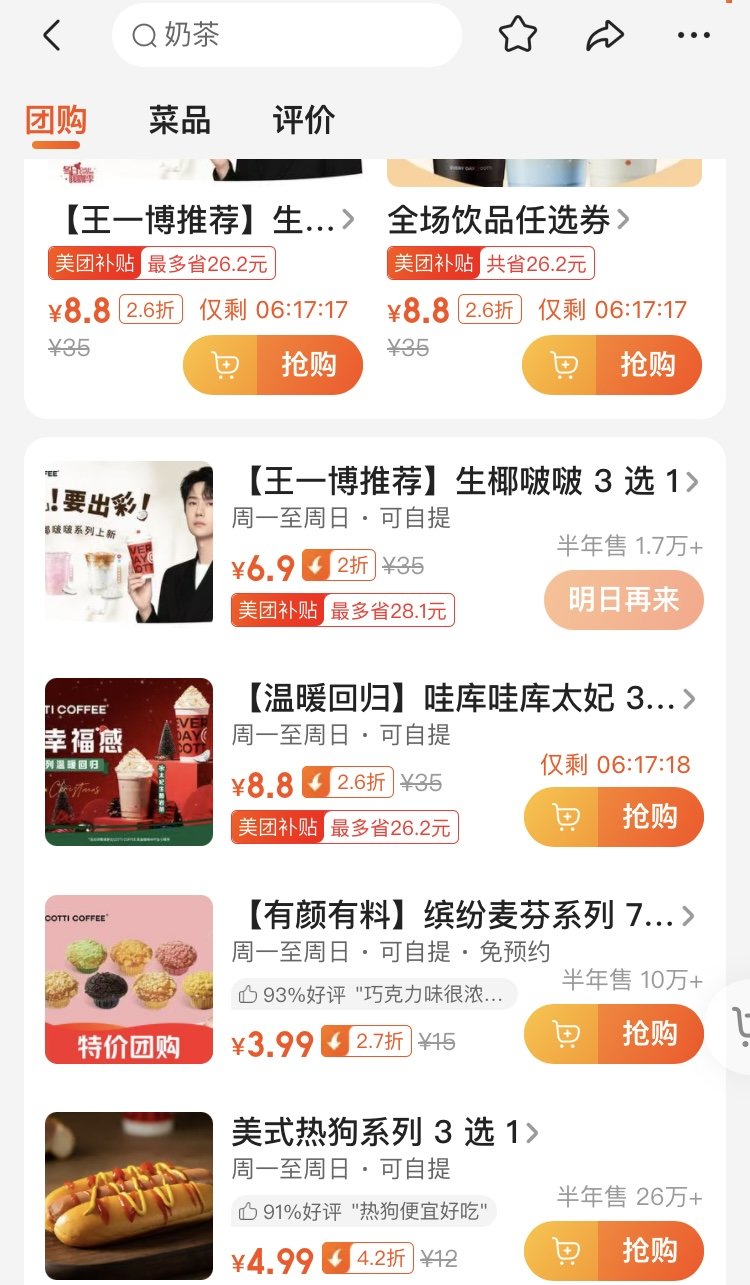Screen dimensions: 750x1285
Task: Select the 团购 tab
Action: [x=56, y=121]
